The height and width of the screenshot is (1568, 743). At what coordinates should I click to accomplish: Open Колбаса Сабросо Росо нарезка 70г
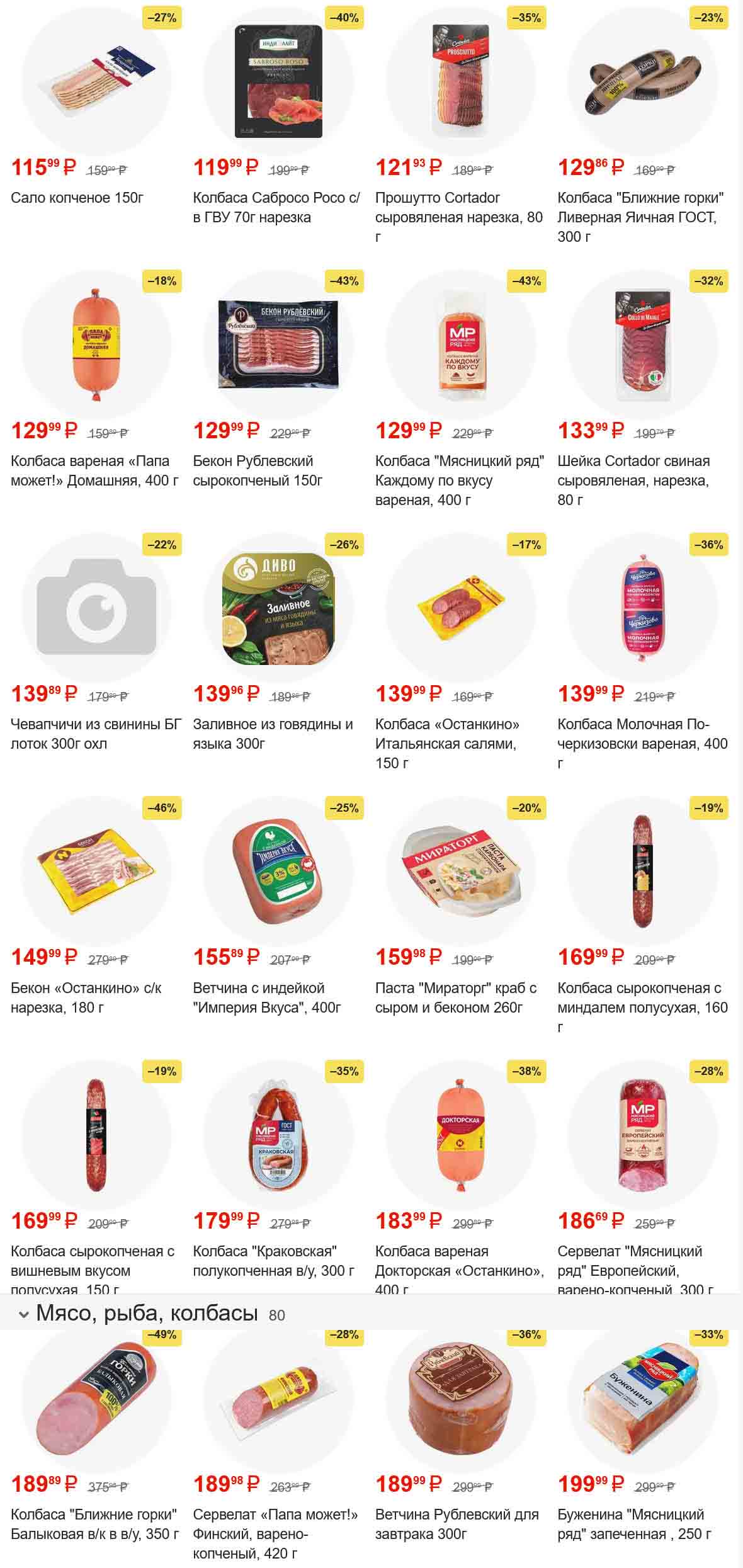coord(276,207)
